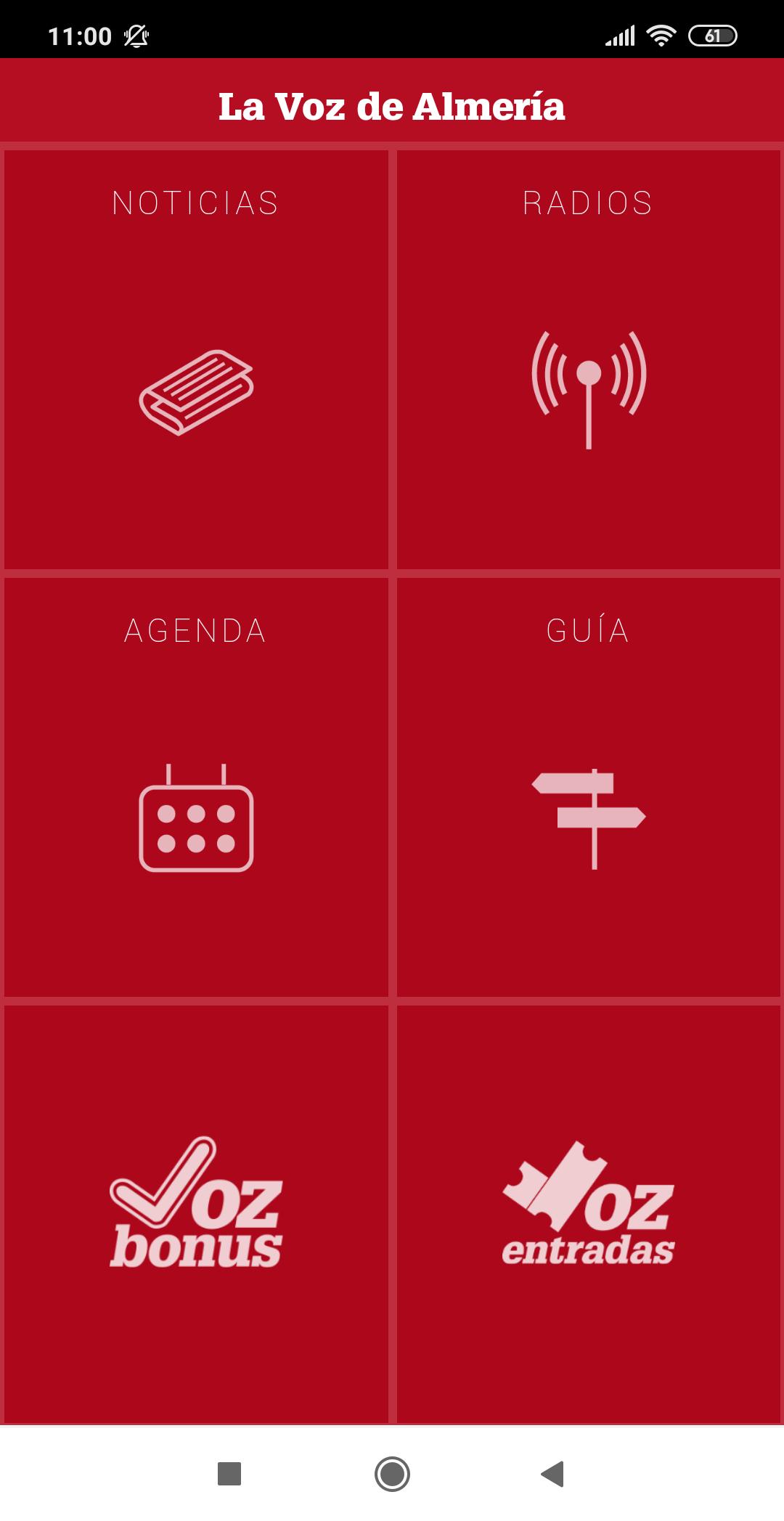Tap the system home button
Screen dimensions: 784x1521
click(x=392, y=1474)
